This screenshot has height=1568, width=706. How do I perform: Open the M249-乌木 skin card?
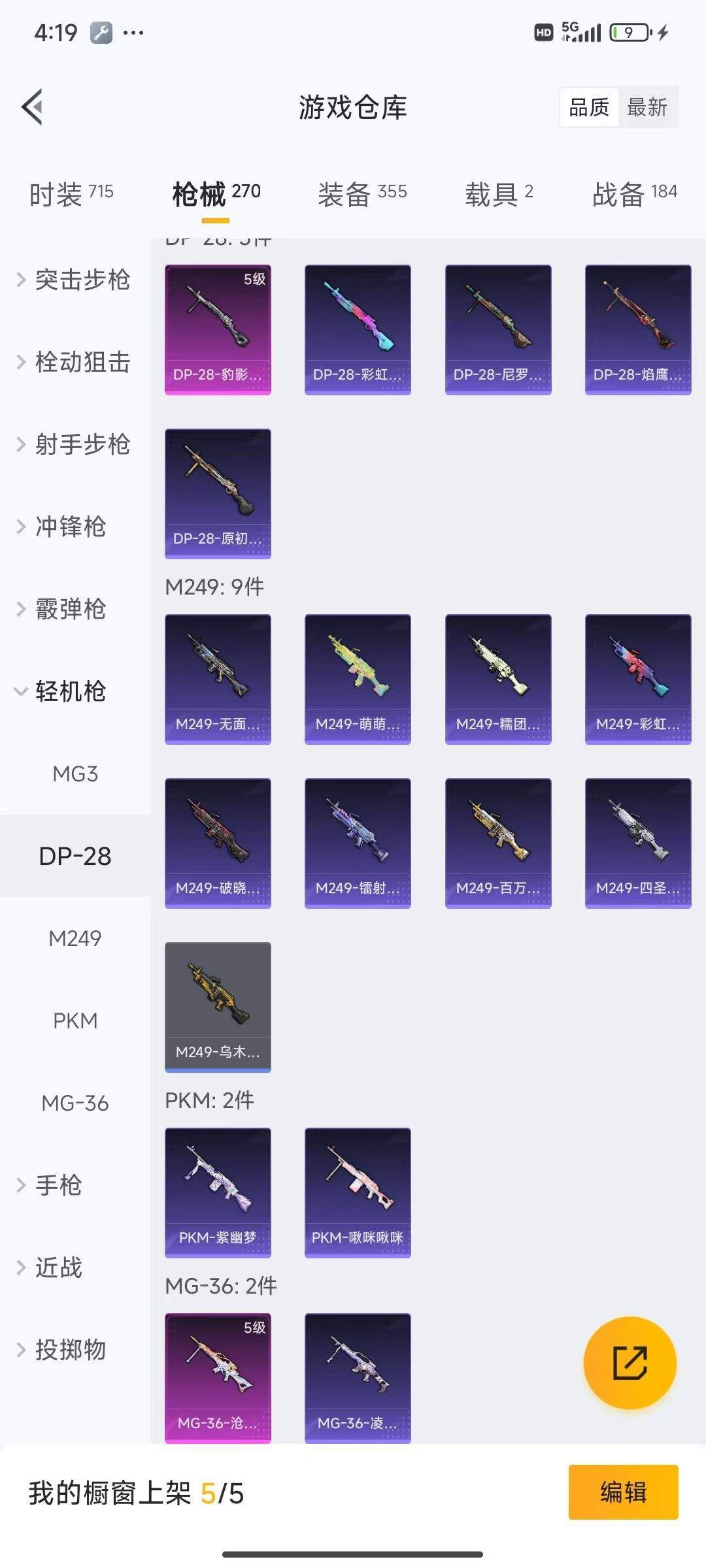(x=218, y=1007)
